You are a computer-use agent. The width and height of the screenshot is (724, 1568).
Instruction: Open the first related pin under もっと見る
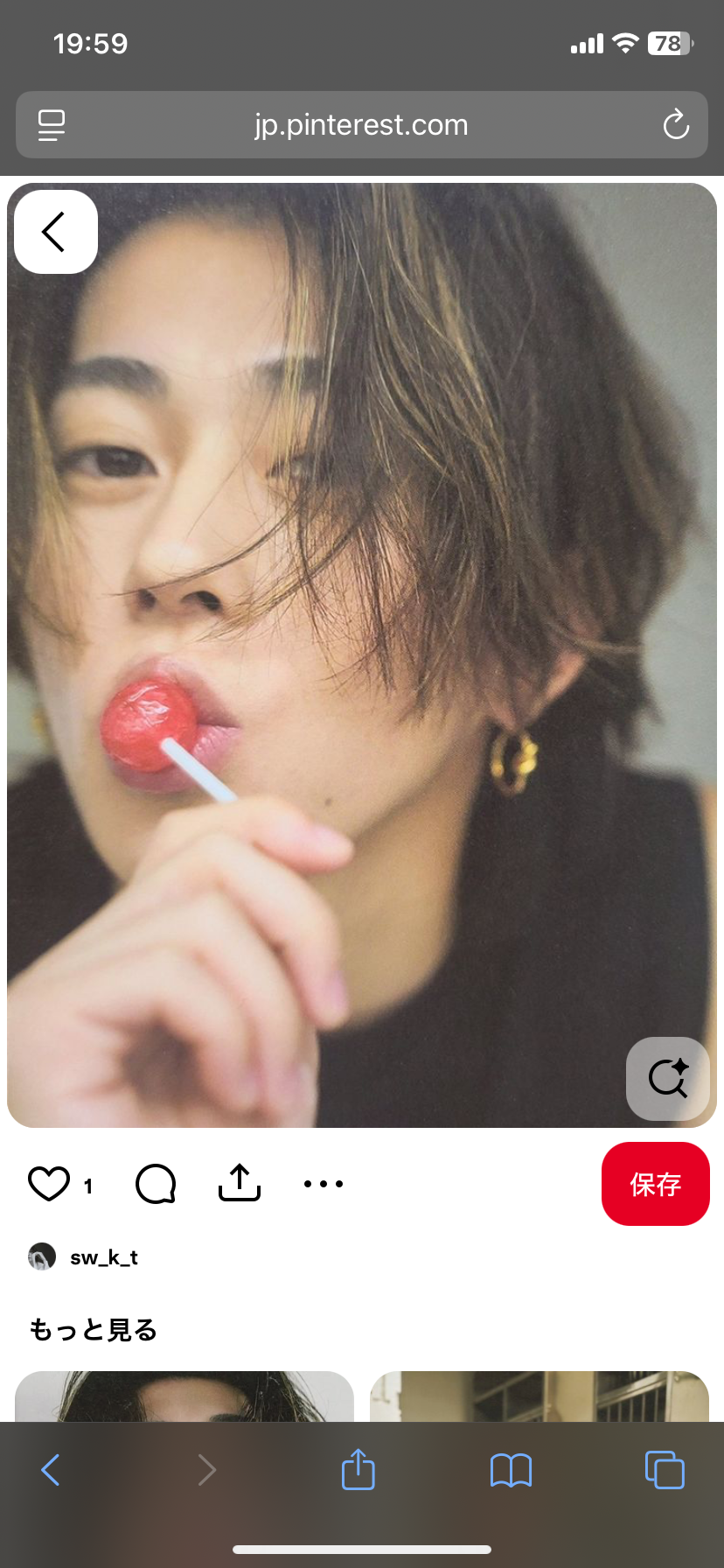pyautogui.click(x=184, y=1396)
